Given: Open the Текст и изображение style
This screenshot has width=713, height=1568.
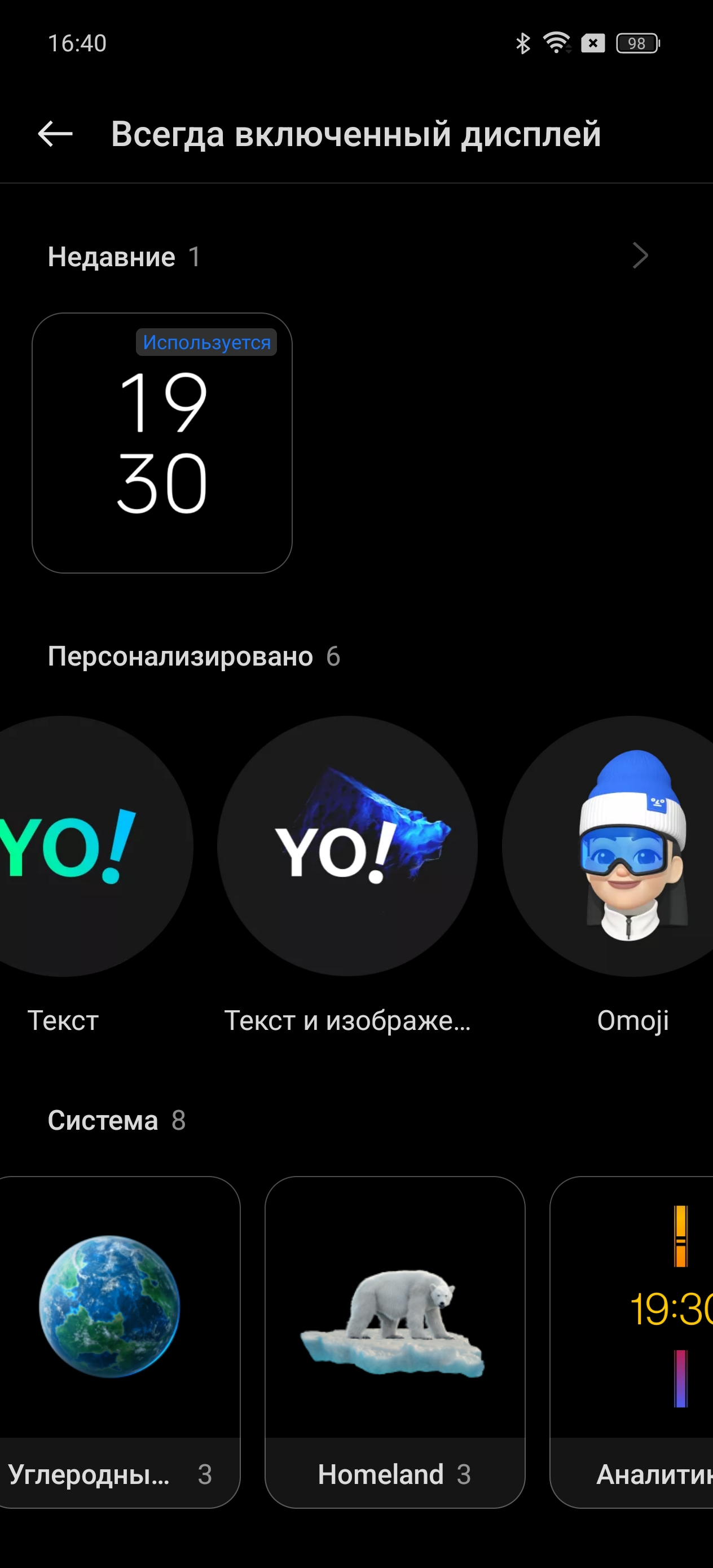Looking at the screenshot, I should (x=347, y=846).
